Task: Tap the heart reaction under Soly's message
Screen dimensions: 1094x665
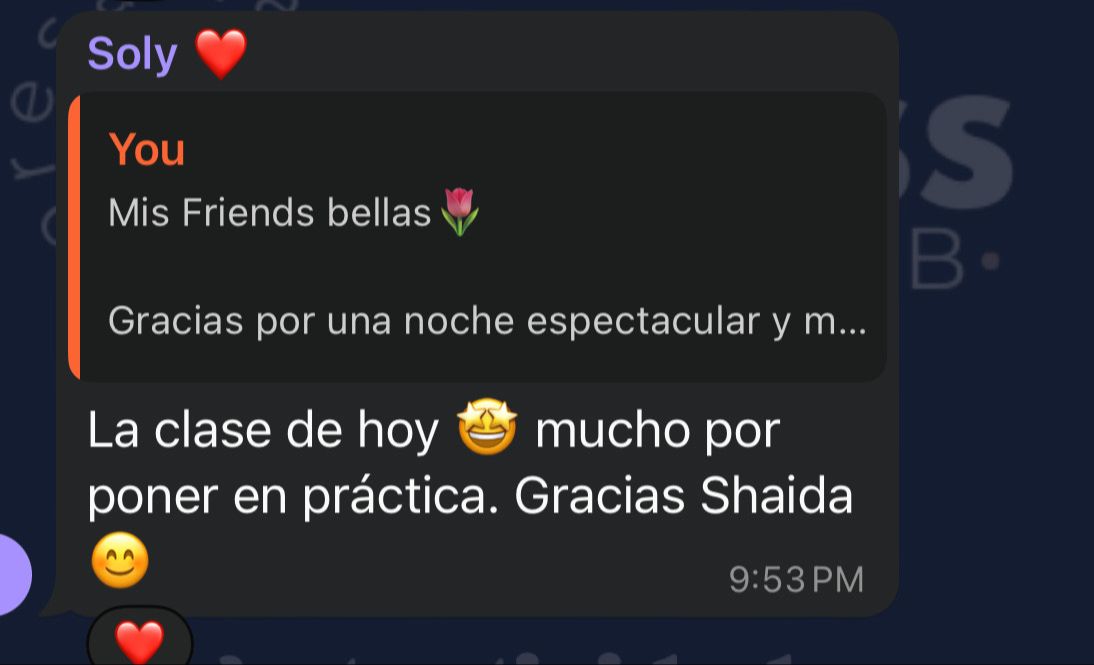Action: tap(139, 640)
